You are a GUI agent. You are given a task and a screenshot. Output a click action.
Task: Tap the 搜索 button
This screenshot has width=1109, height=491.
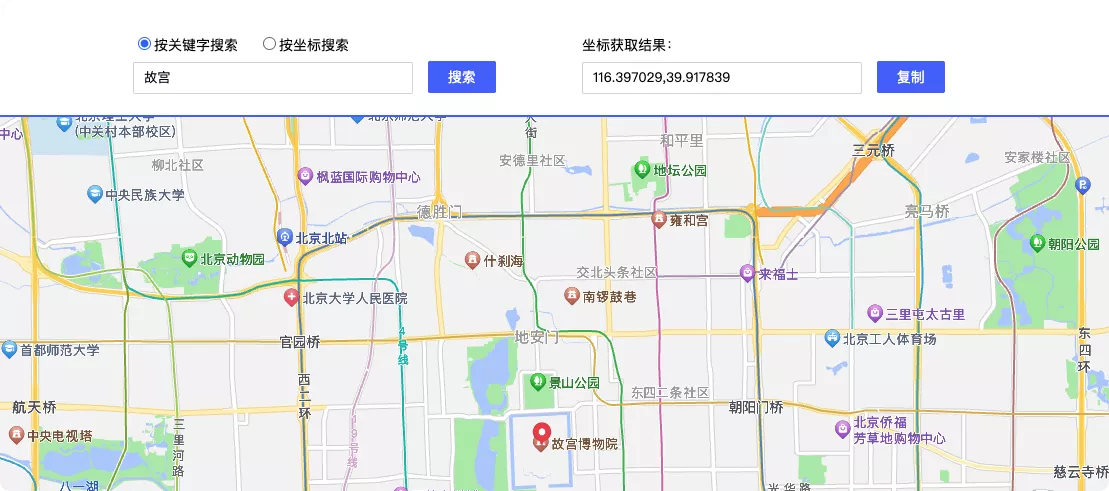(x=461, y=77)
